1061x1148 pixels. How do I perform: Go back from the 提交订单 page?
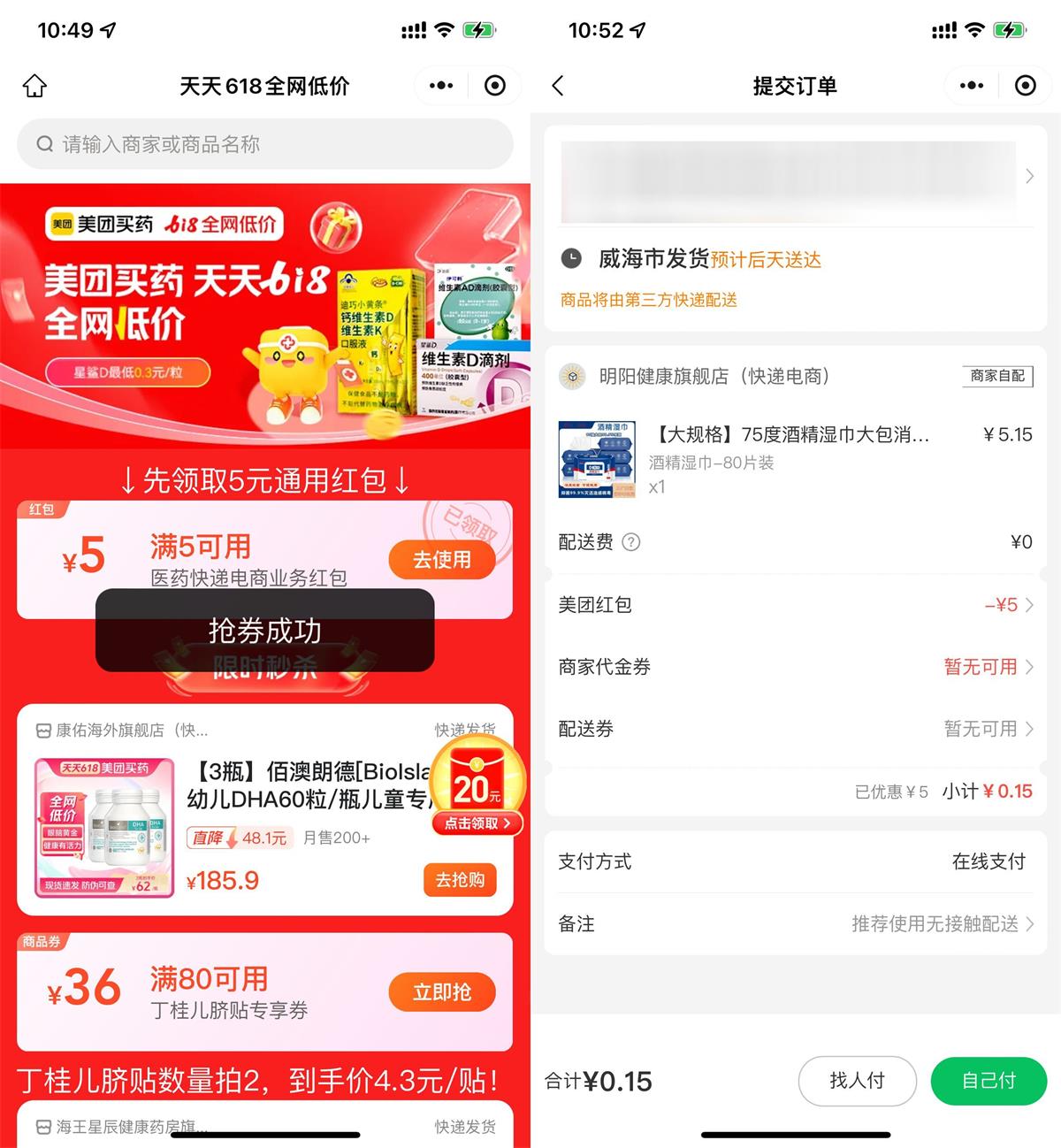[x=558, y=86]
